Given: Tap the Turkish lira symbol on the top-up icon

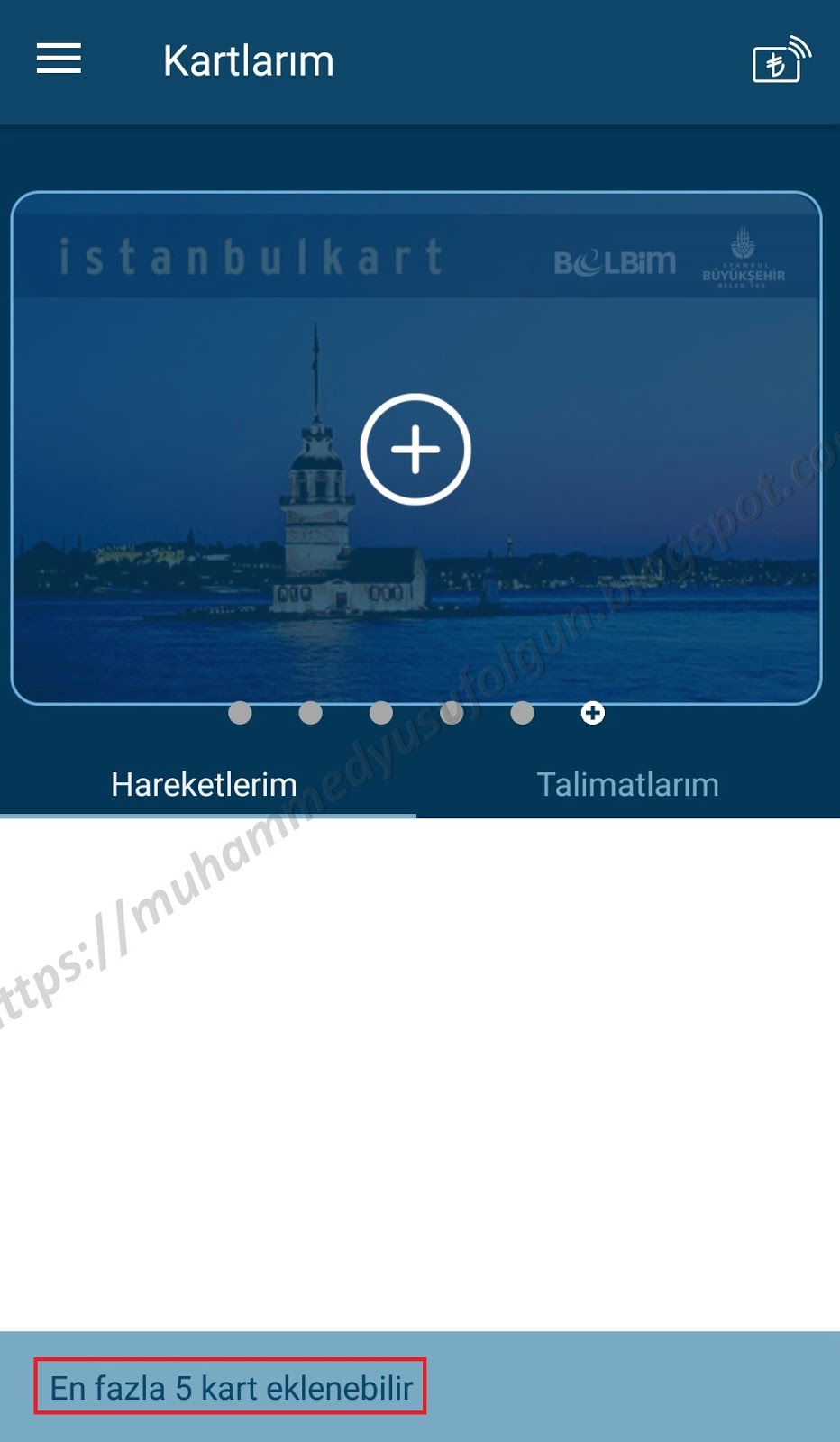Looking at the screenshot, I should tap(775, 63).
